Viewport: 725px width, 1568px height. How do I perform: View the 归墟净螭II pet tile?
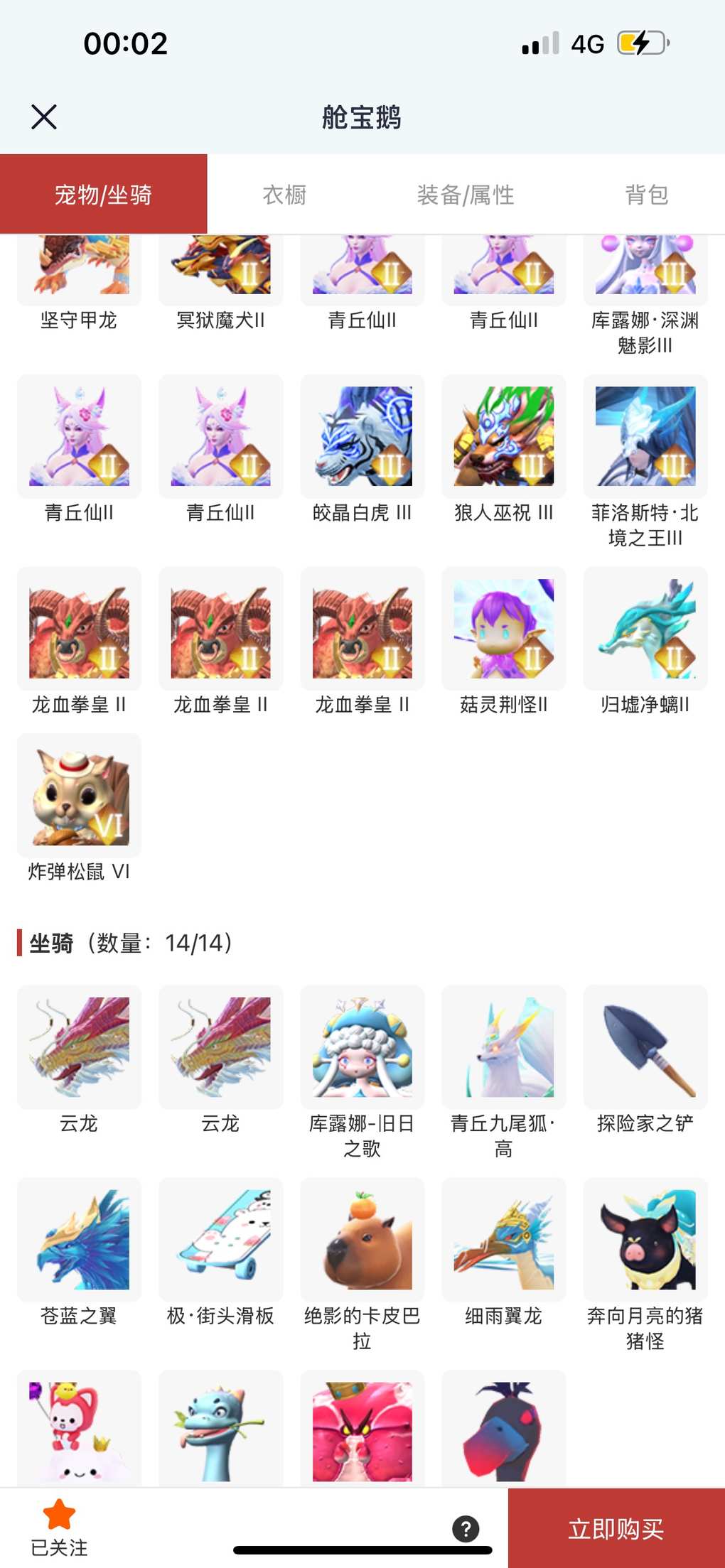645,629
